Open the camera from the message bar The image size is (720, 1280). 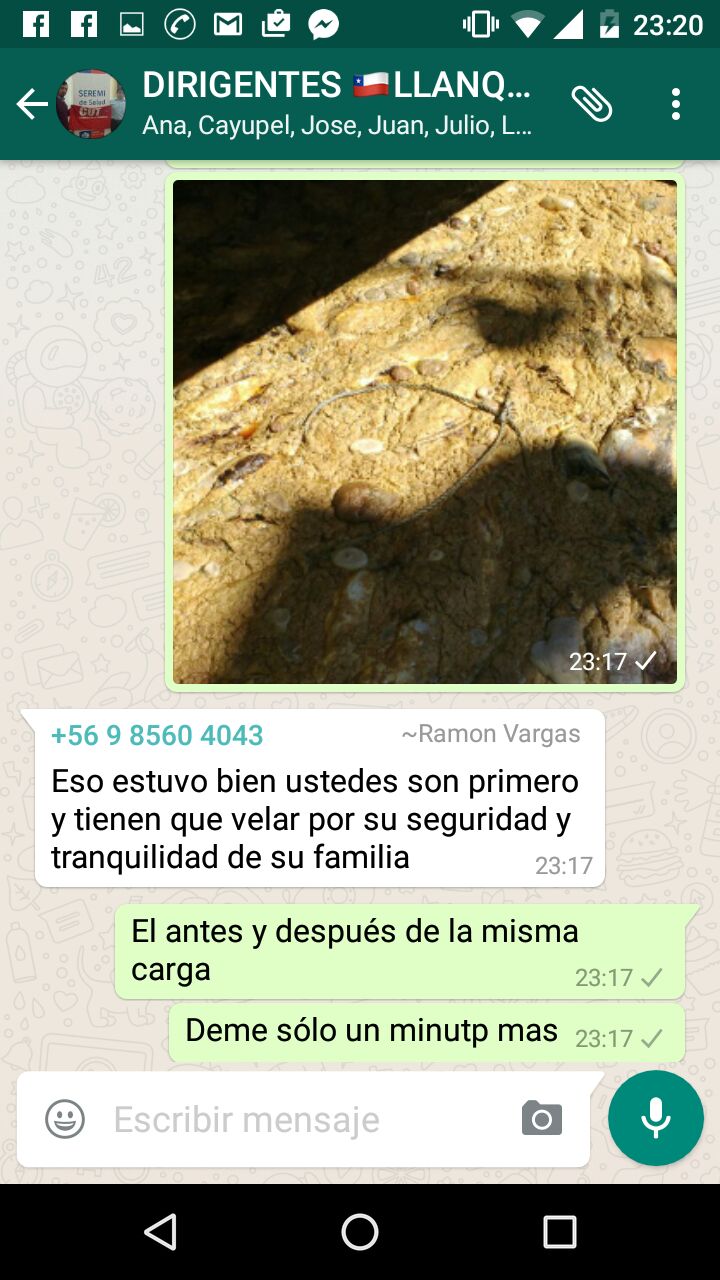tap(542, 1119)
